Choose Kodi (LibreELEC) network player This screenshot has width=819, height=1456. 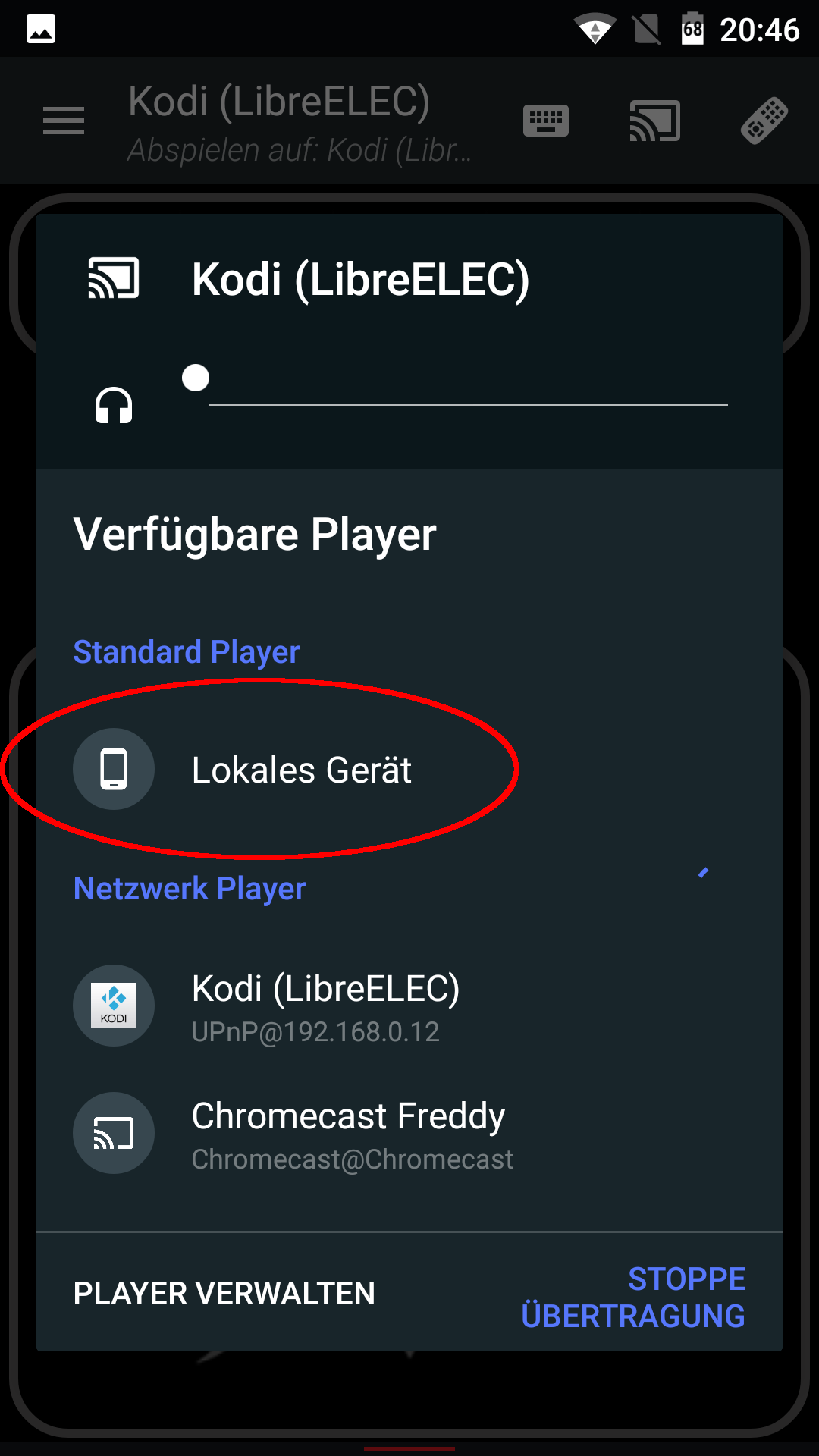point(409,1006)
